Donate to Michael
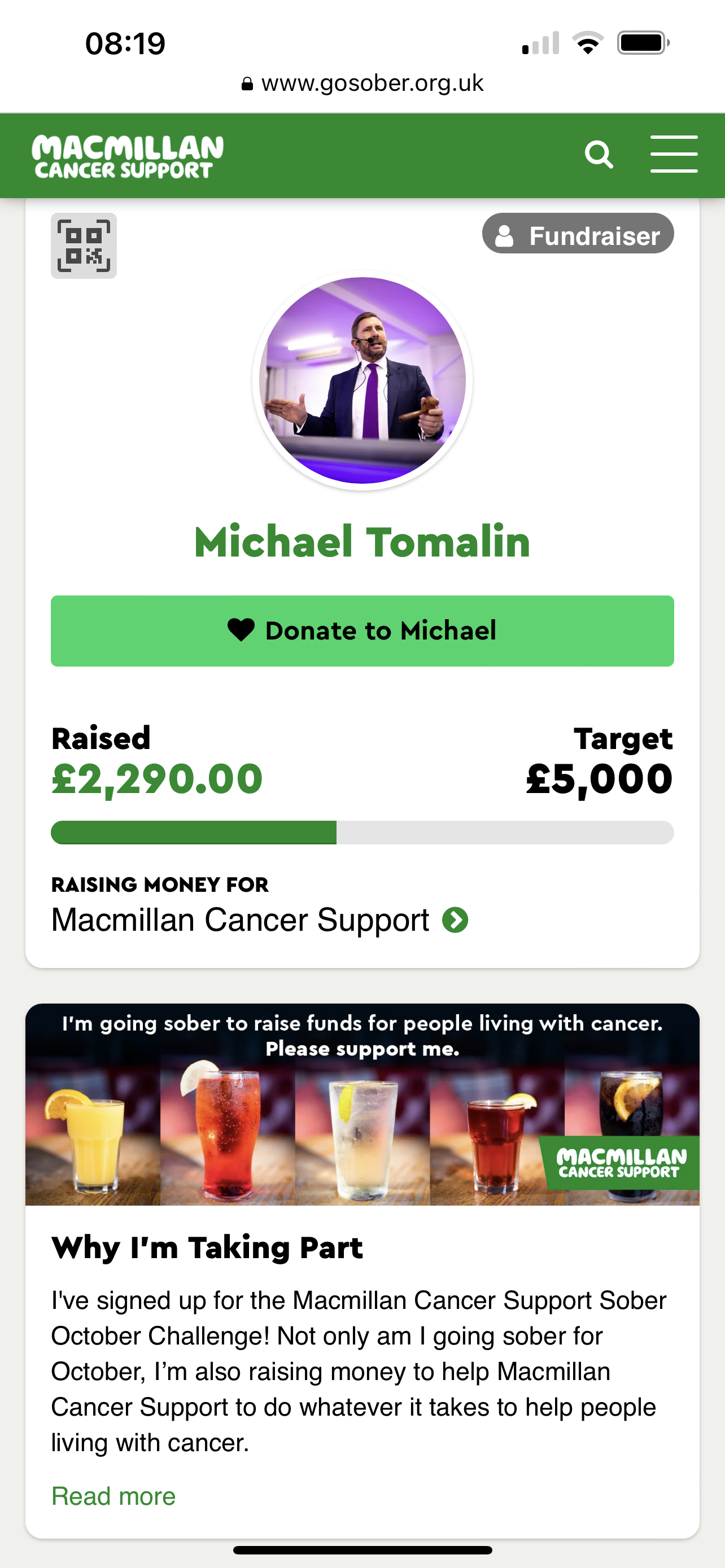The height and width of the screenshot is (1568, 725). (x=362, y=630)
